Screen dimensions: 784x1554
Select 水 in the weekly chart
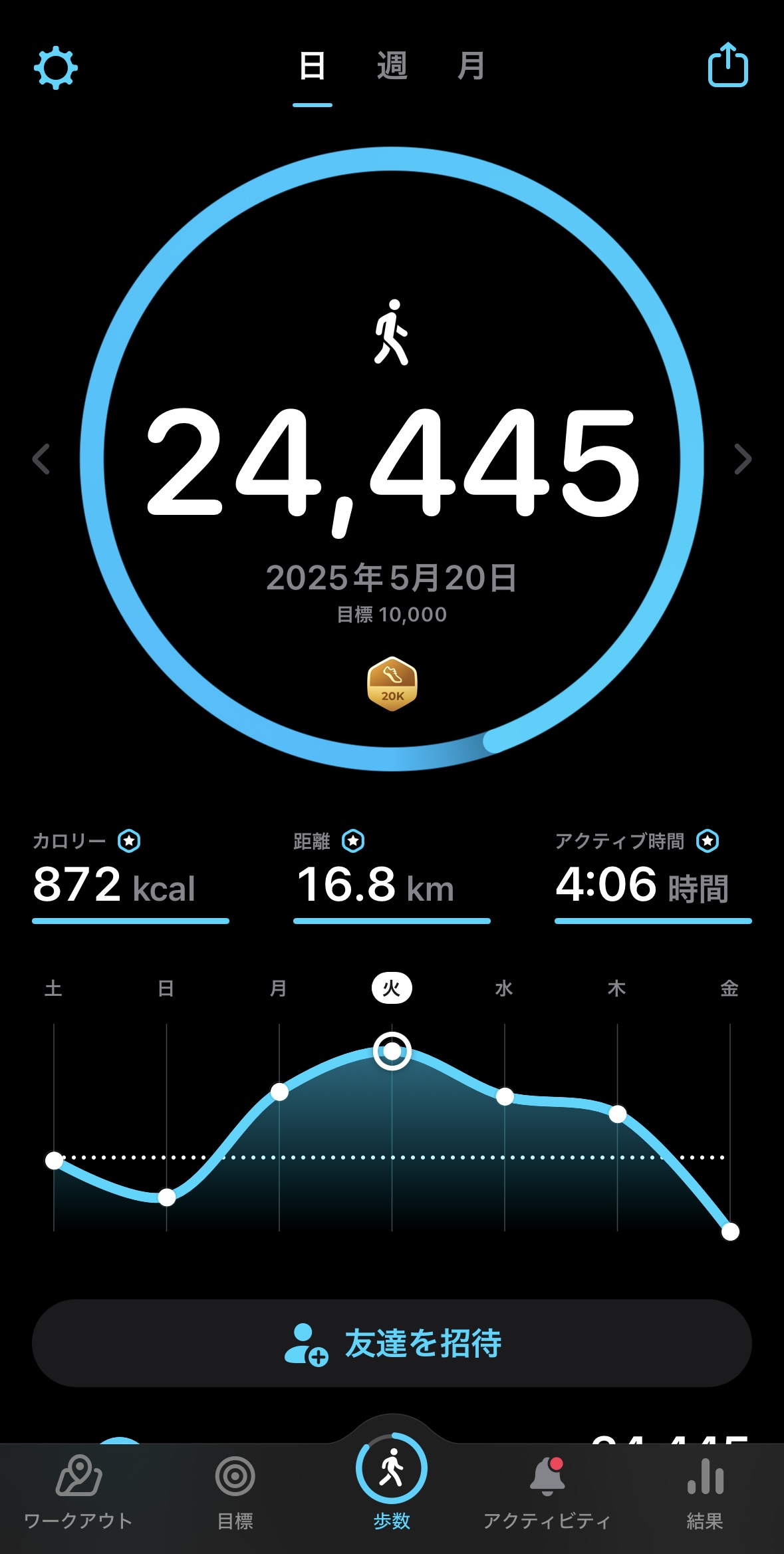pos(504,989)
